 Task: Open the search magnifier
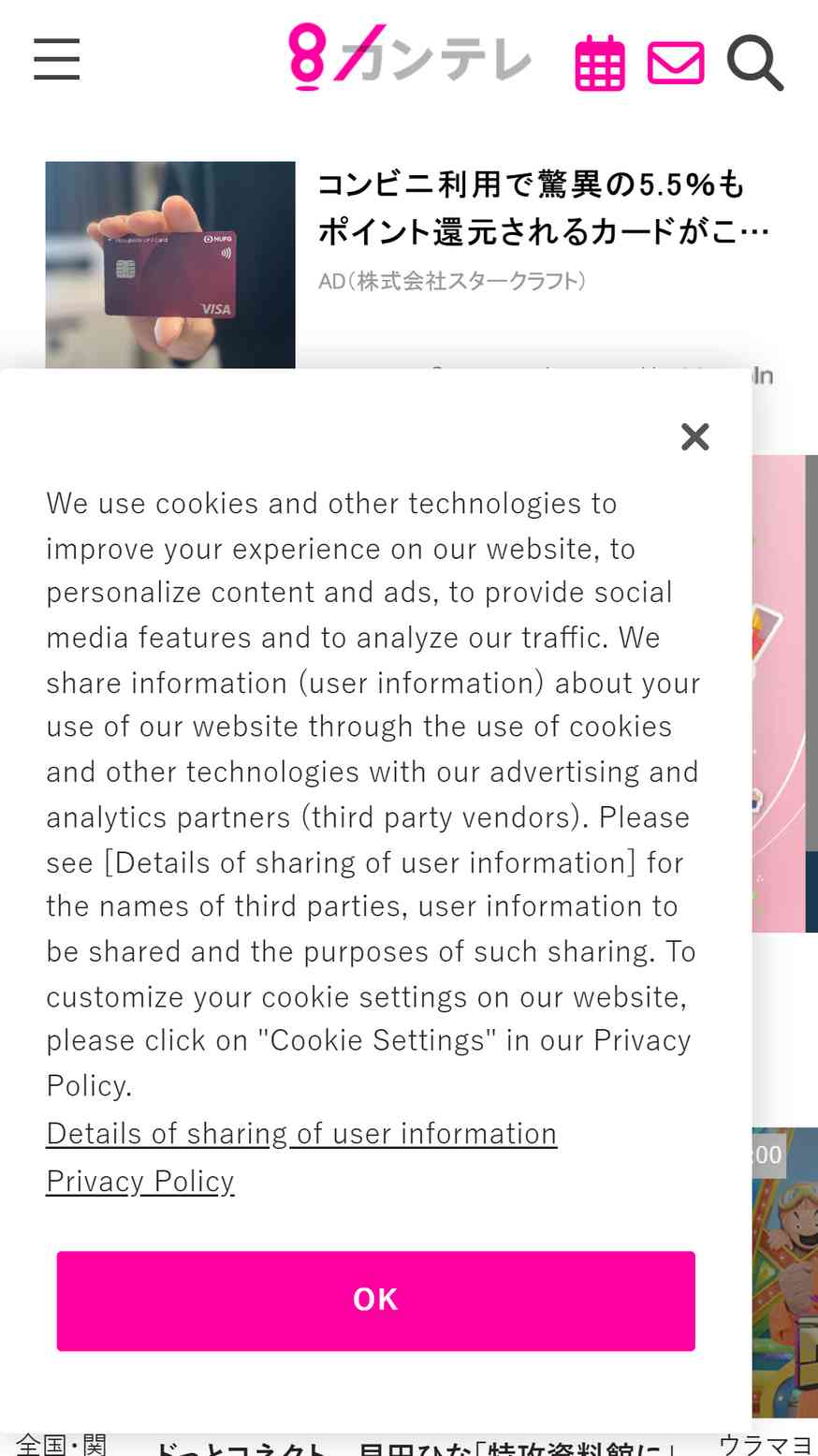[x=754, y=63]
